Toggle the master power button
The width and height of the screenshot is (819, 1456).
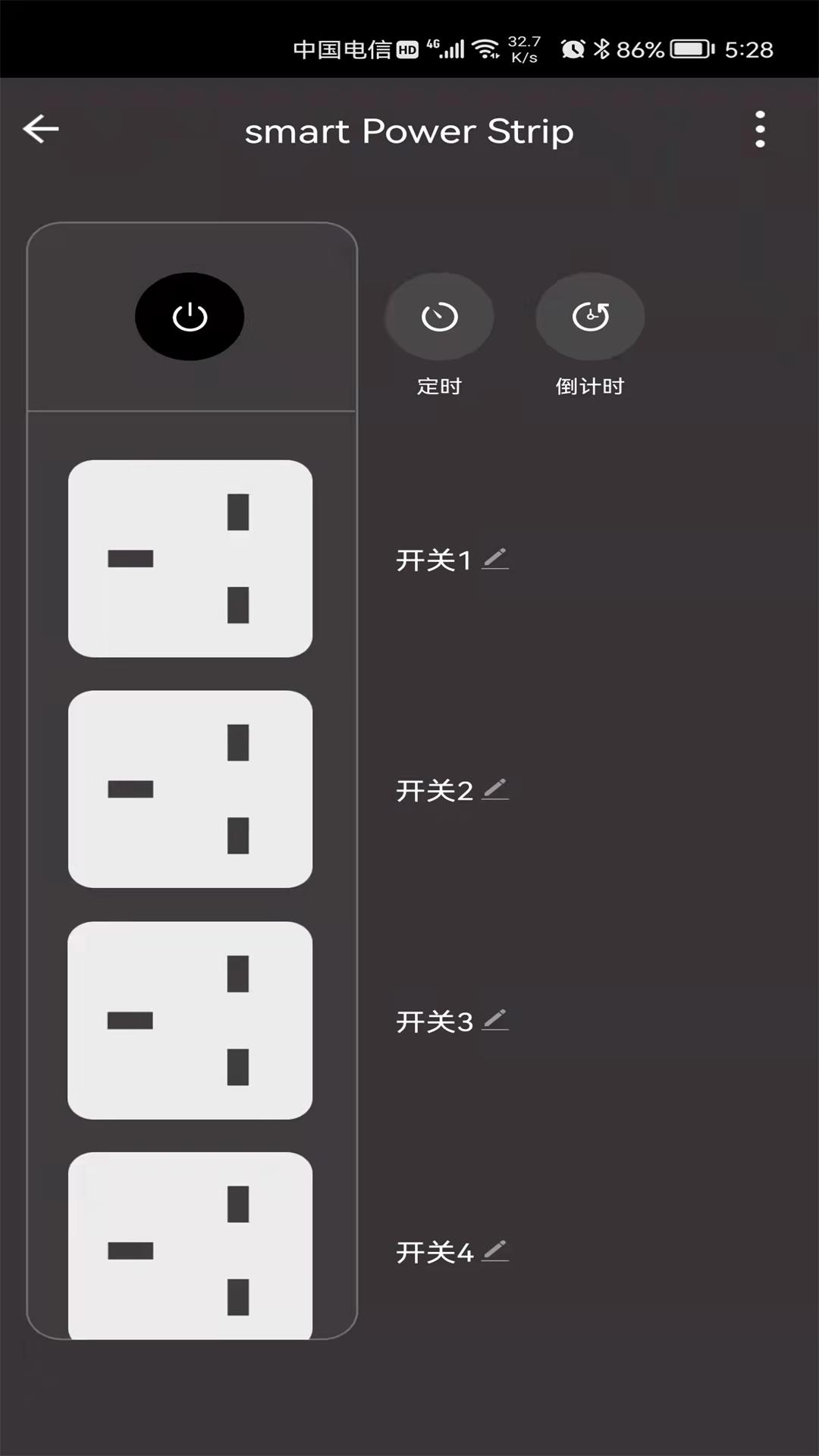point(190,316)
